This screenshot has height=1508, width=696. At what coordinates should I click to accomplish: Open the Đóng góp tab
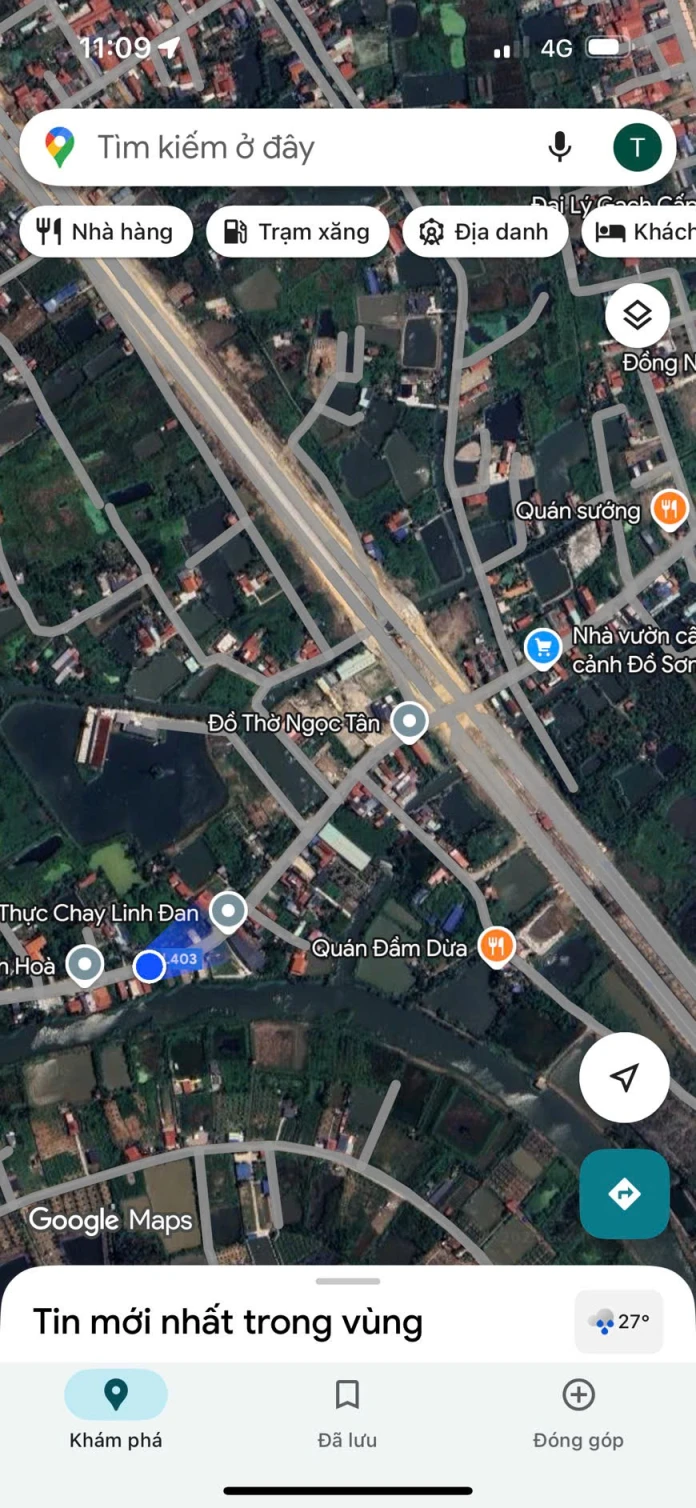(x=578, y=1410)
